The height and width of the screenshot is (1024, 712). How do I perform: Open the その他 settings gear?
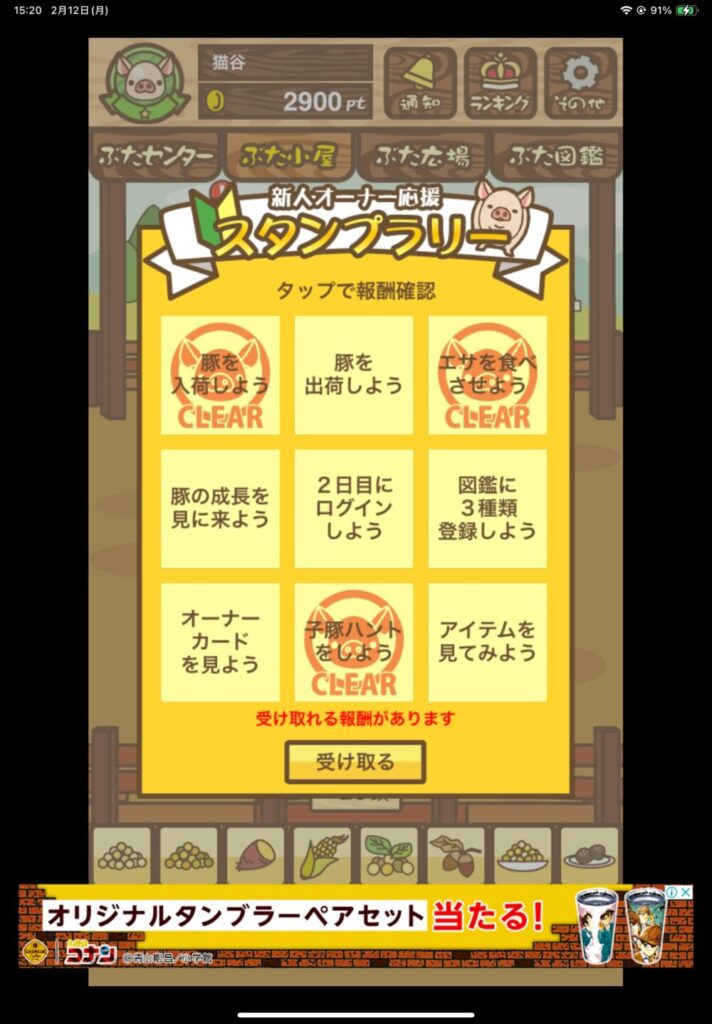[580, 82]
